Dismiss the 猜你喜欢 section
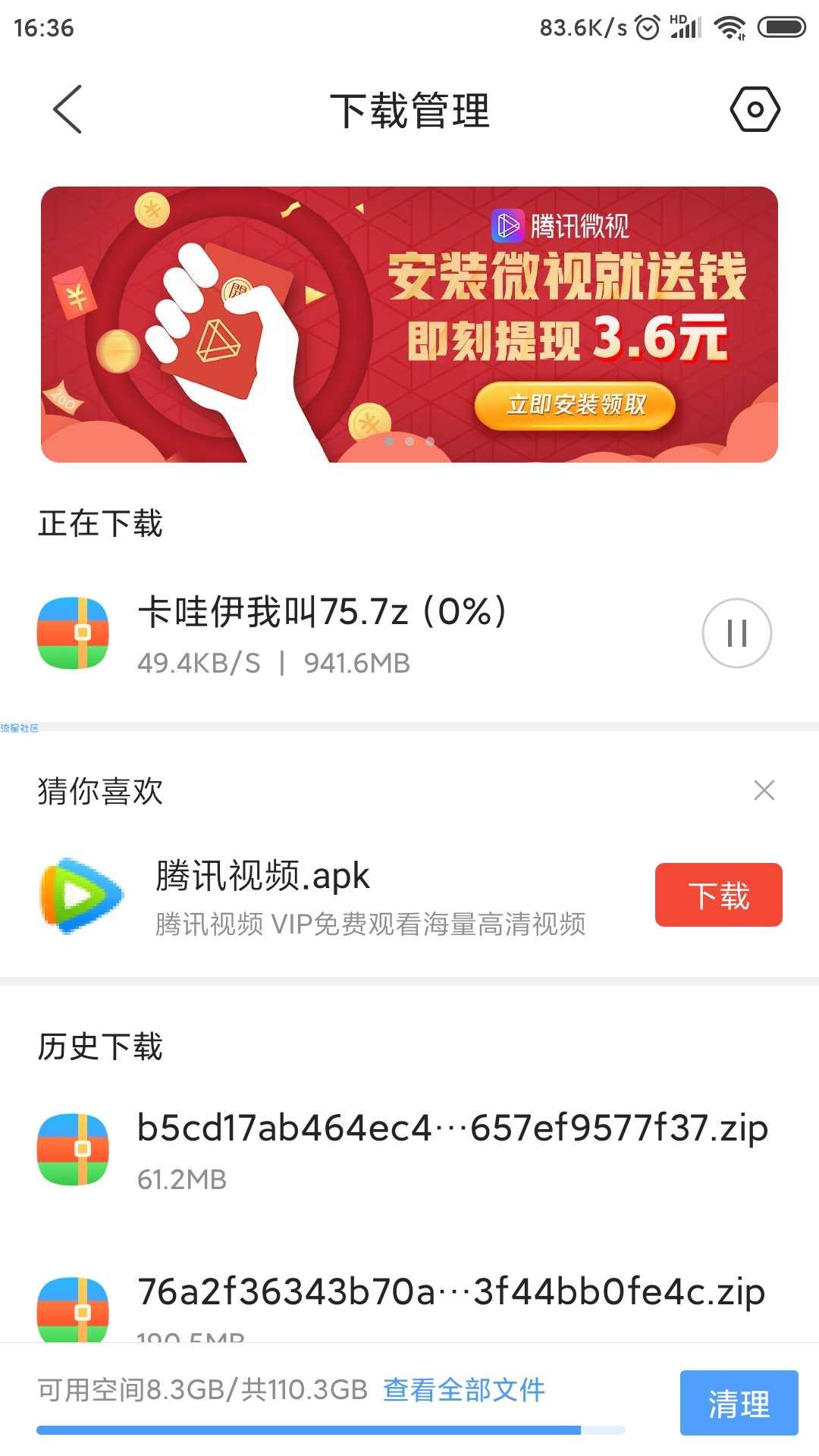819x1456 pixels. 764,790
